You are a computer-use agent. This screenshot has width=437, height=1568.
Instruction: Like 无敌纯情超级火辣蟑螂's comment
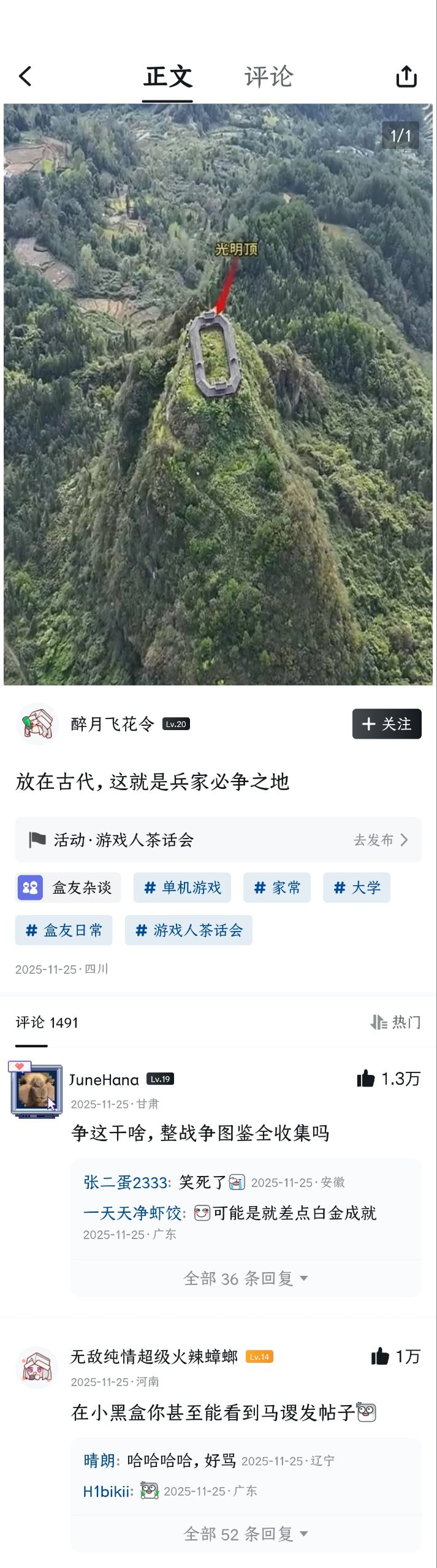395,1356
